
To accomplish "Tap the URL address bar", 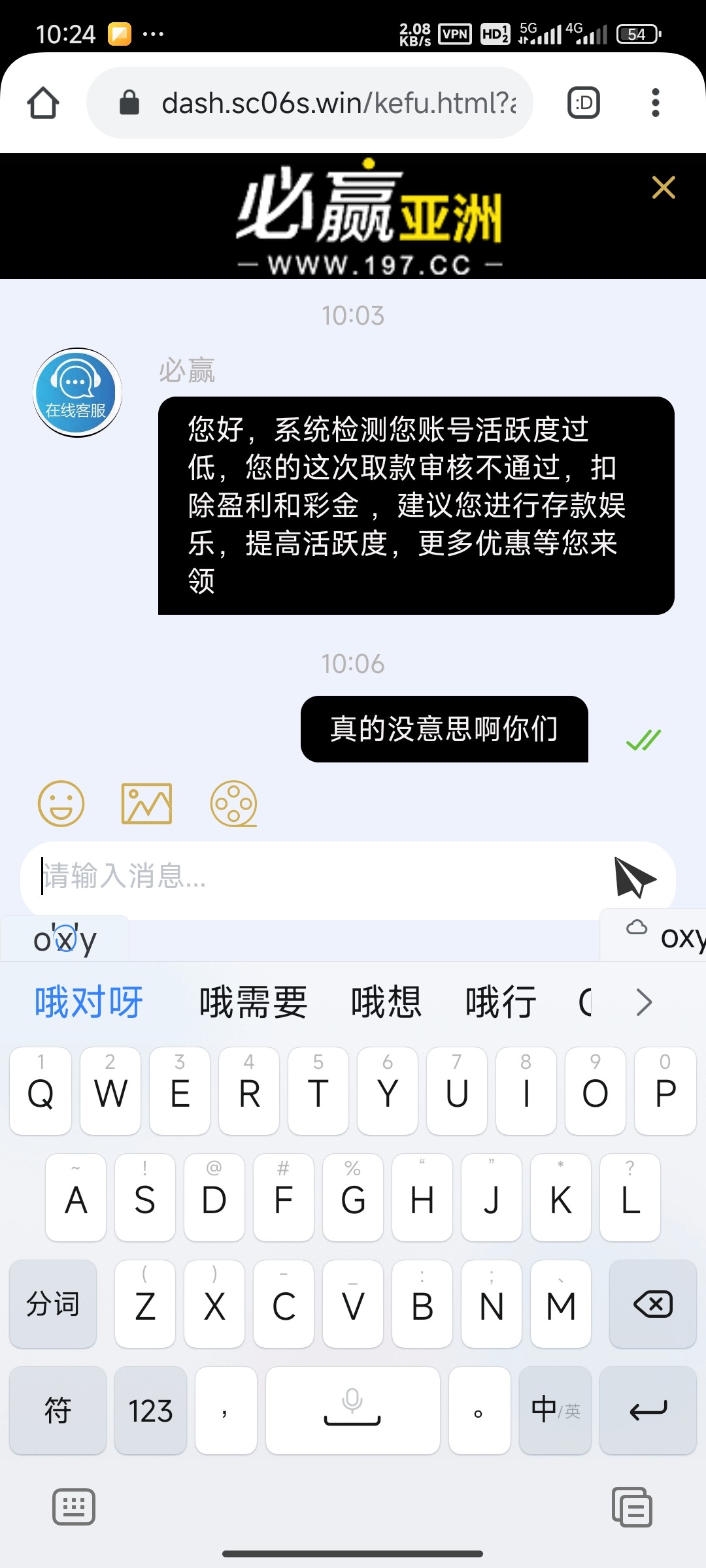I will point(327,103).
